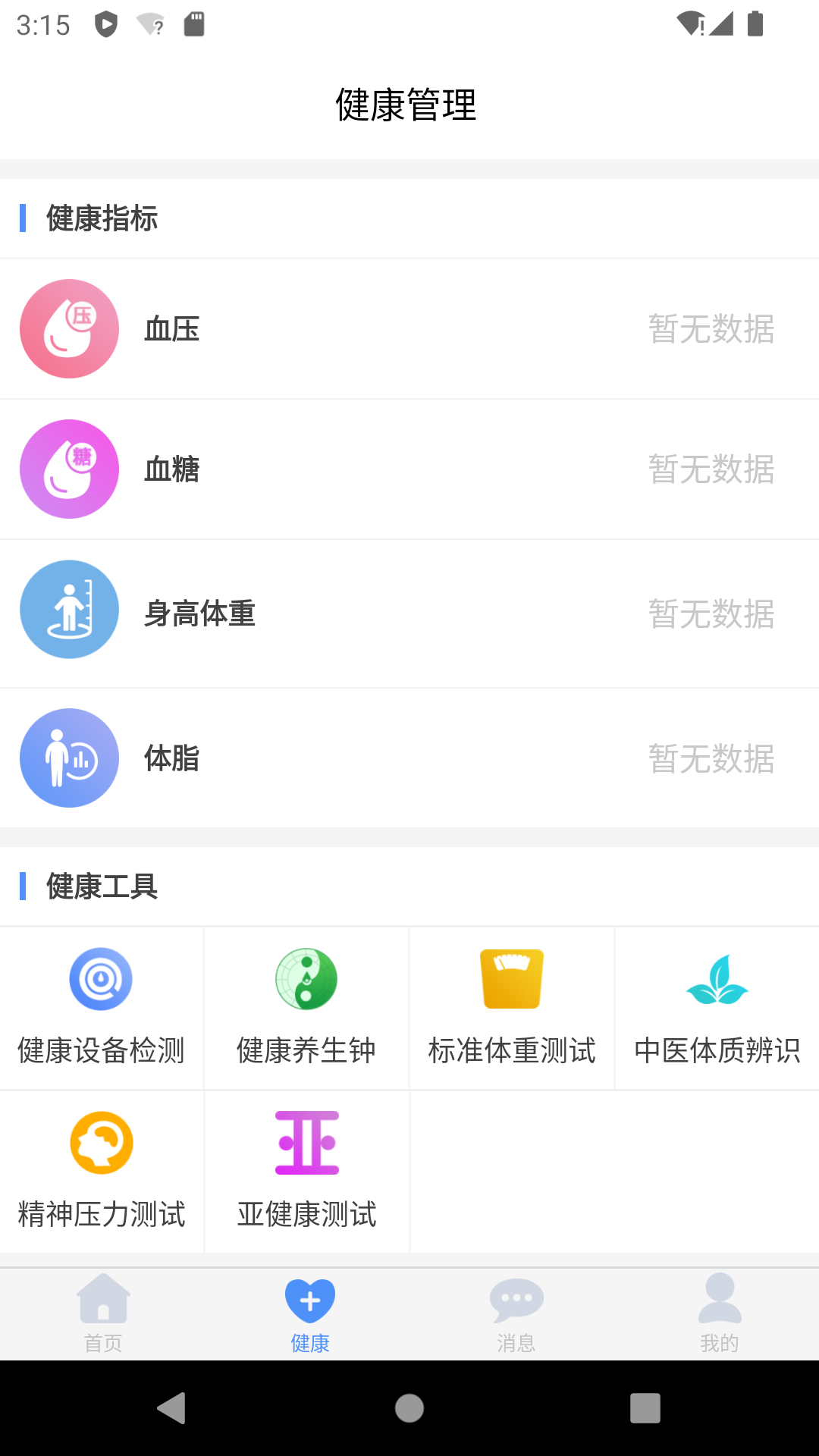Image resolution: width=819 pixels, height=1456 pixels.
Task: Select the 血糖 blood sugar icon
Action: tap(69, 469)
